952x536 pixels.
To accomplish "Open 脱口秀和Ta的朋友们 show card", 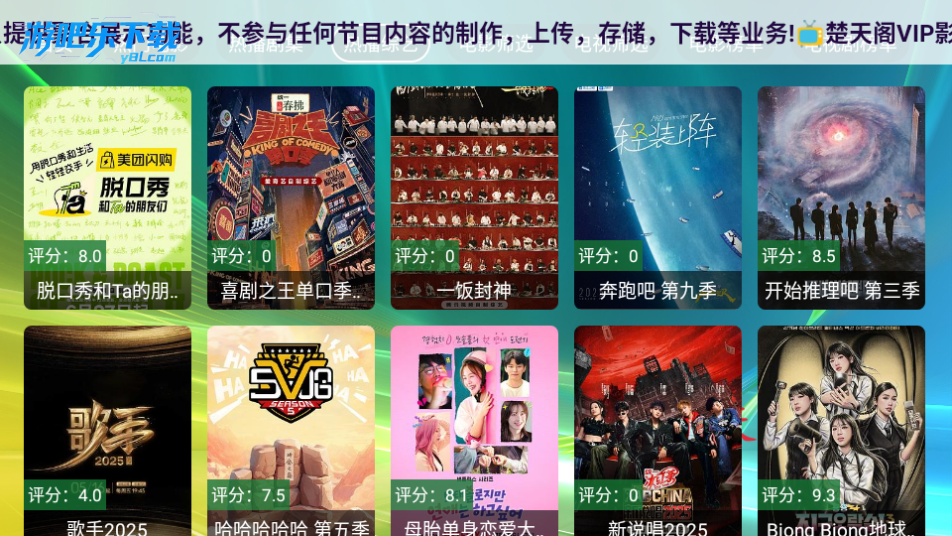I will (x=107, y=197).
